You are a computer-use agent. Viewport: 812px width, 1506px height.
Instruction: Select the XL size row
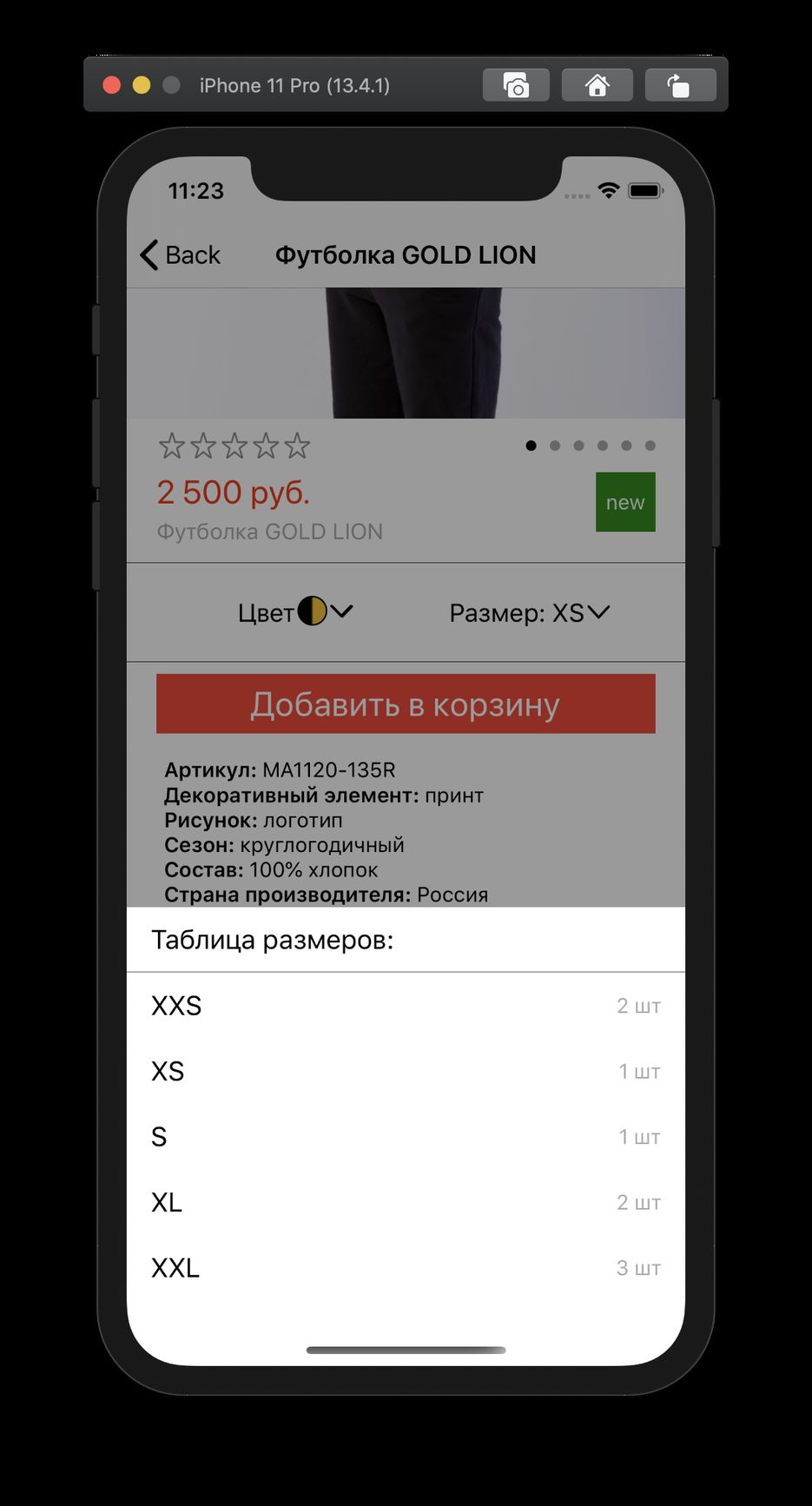click(405, 1202)
